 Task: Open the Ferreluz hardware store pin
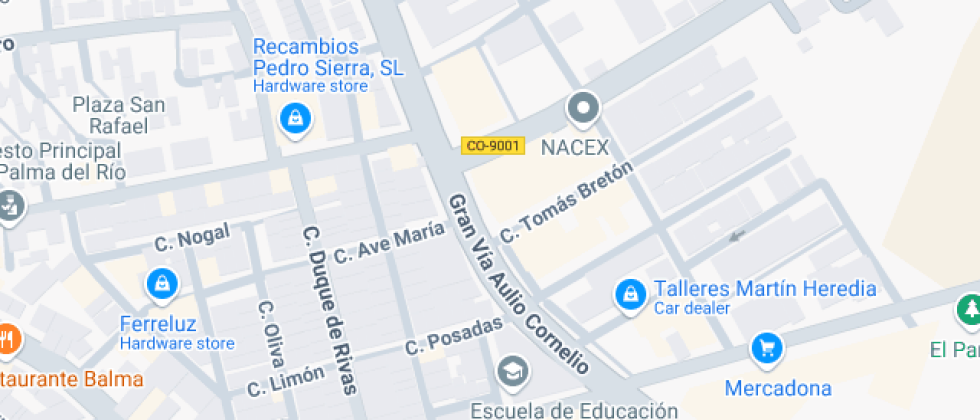coord(161,284)
